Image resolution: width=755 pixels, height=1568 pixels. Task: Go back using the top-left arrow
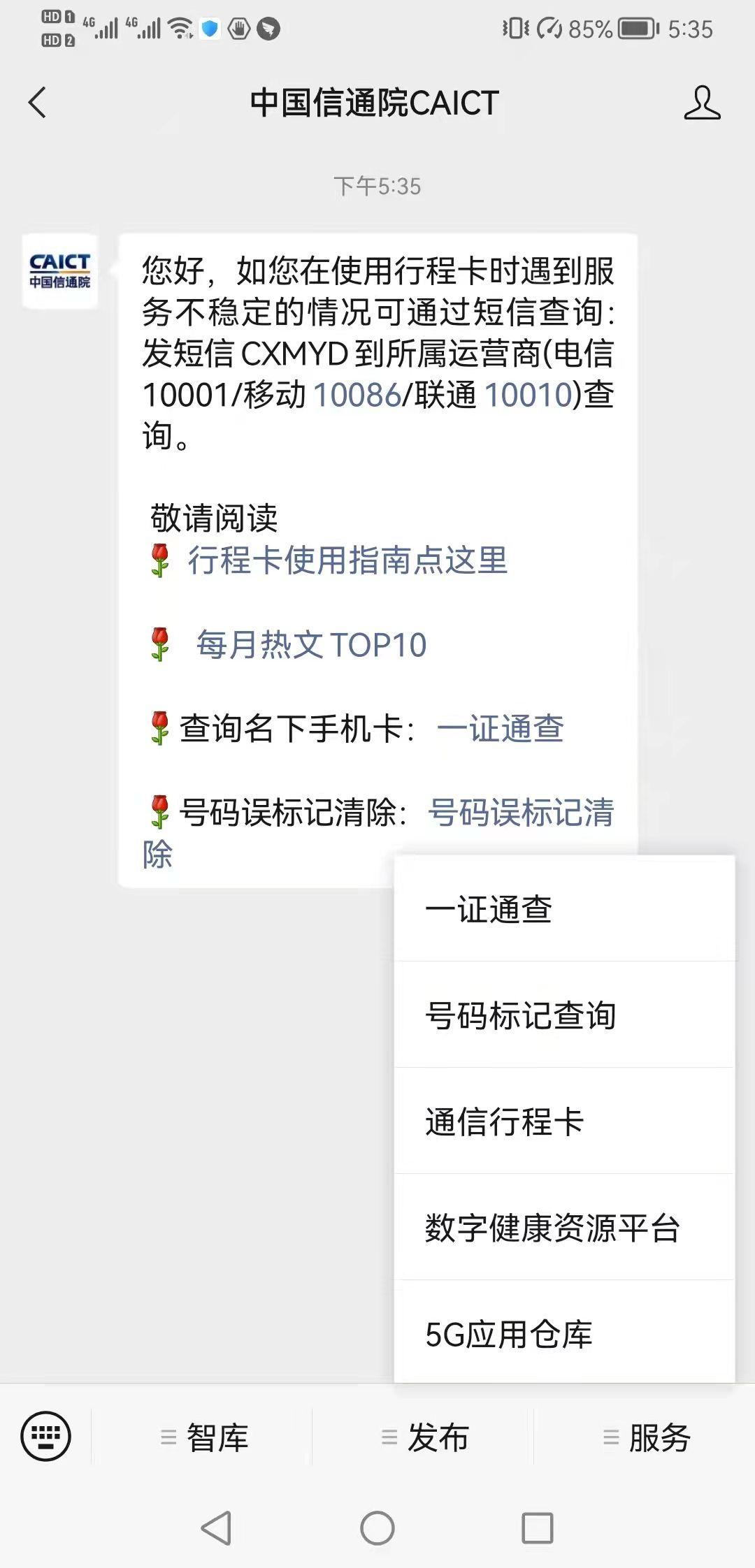[37, 103]
